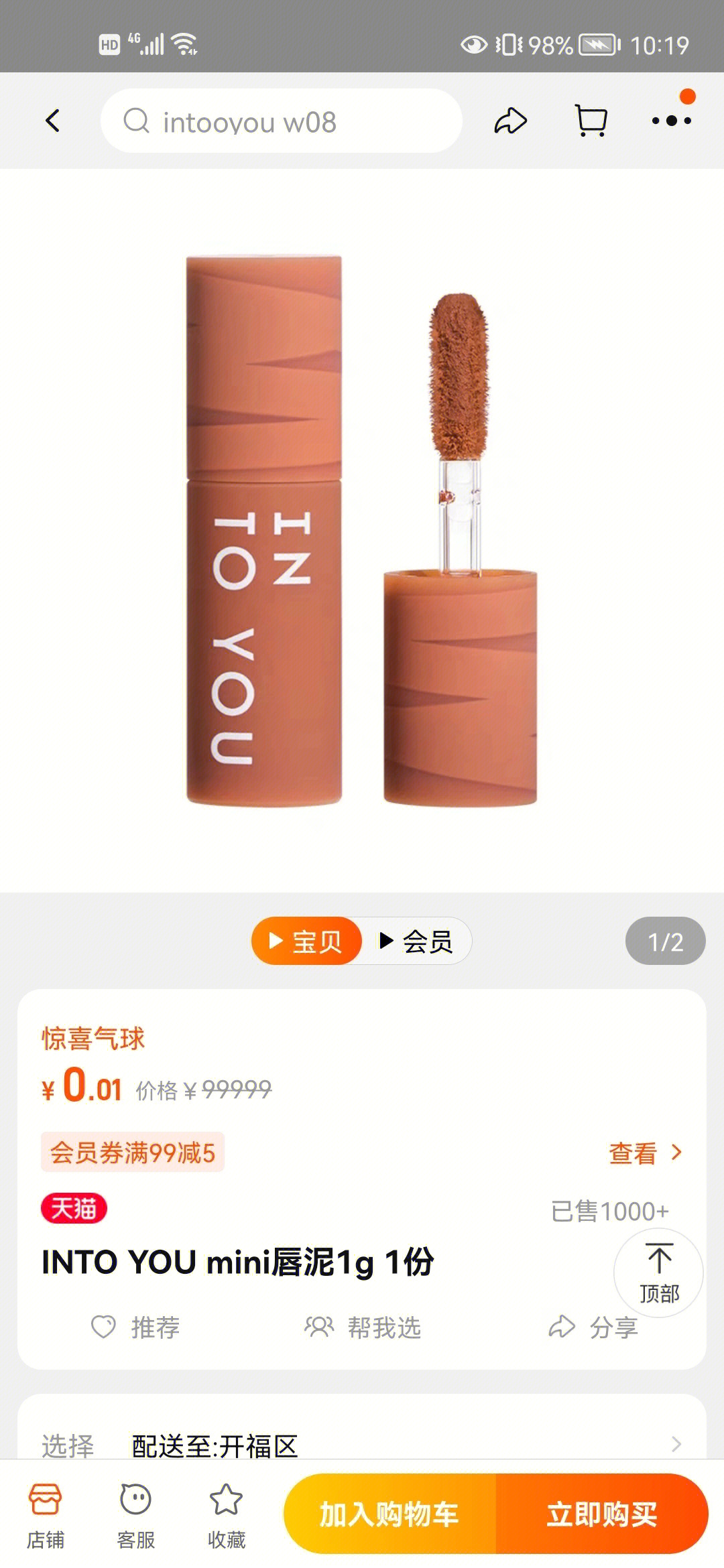Screen dimensions: 724x1568
Task: View the 会员券满99减5 coupon via 查看
Action: (x=644, y=1153)
